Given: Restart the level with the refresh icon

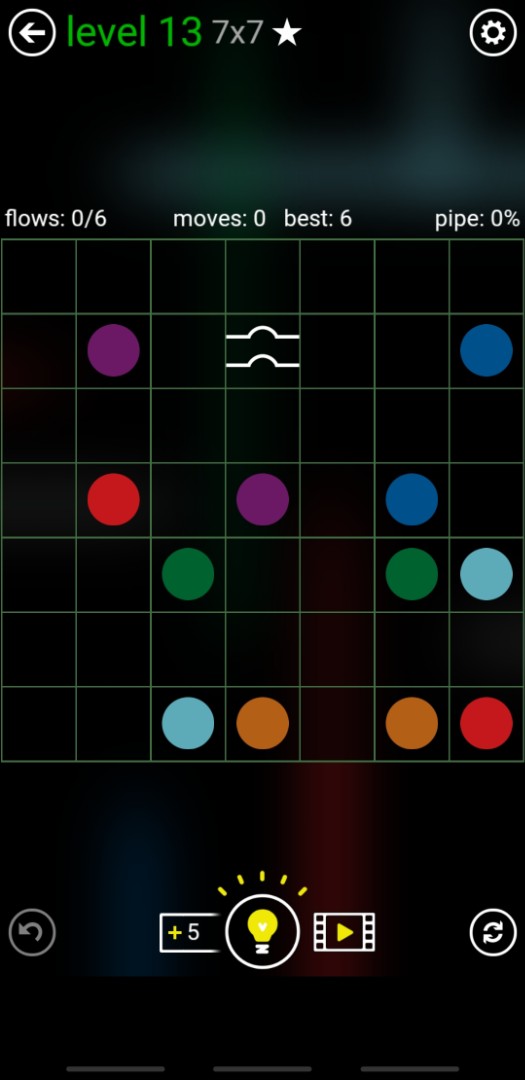Looking at the screenshot, I should pyautogui.click(x=493, y=932).
